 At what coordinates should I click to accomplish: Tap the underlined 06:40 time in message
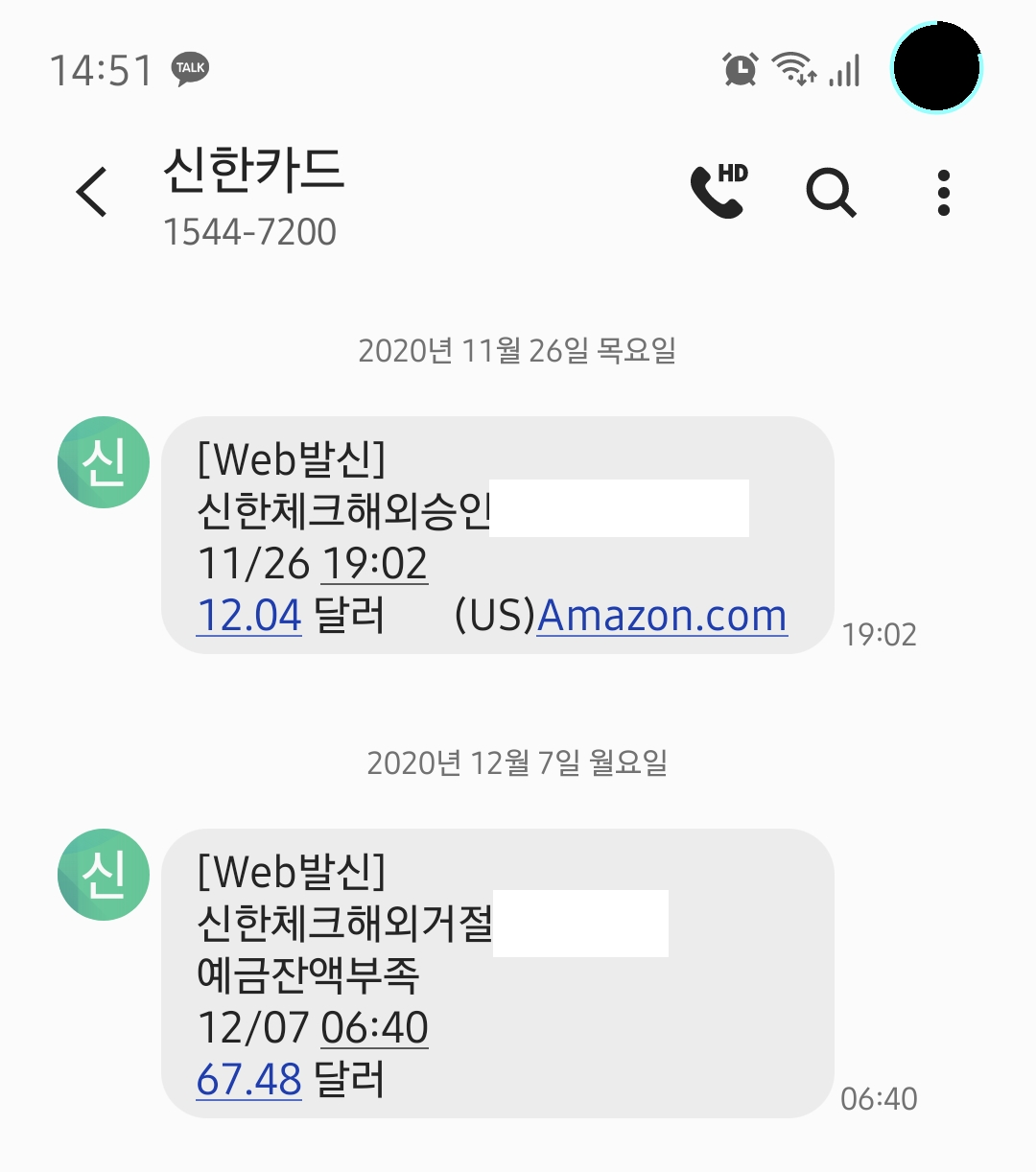374,1028
